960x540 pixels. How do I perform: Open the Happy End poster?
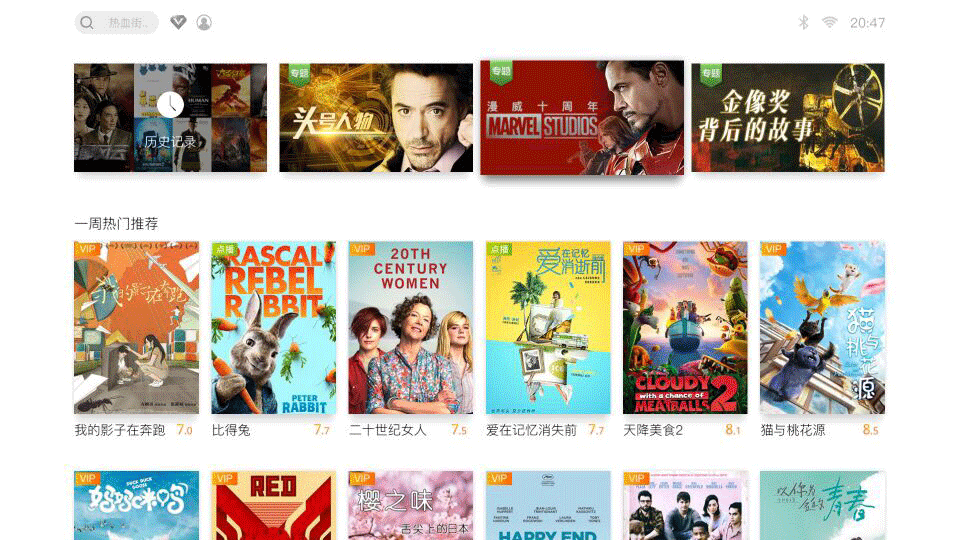pos(547,506)
